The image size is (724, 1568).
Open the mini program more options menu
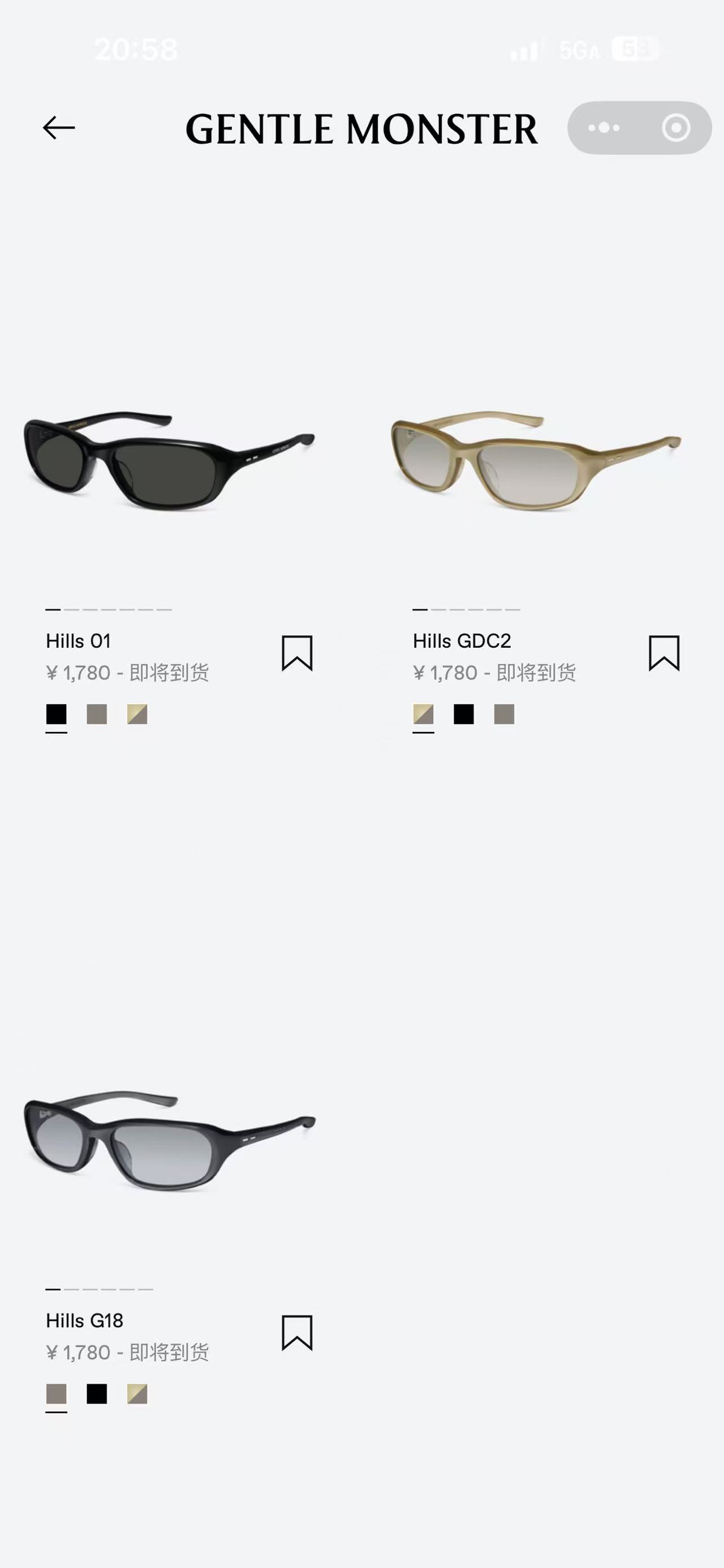pos(604,128)
